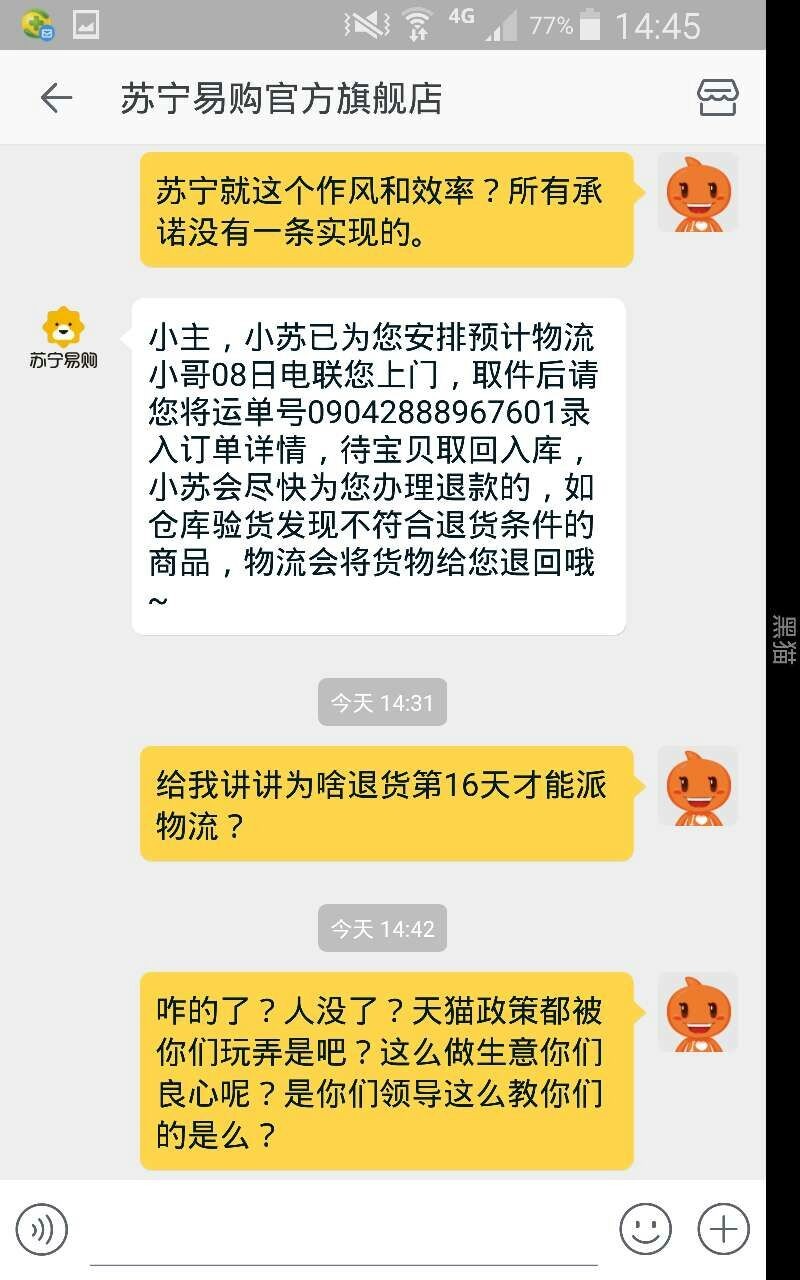
Task: Switch to voice message input
Action: coord(41,1229)
